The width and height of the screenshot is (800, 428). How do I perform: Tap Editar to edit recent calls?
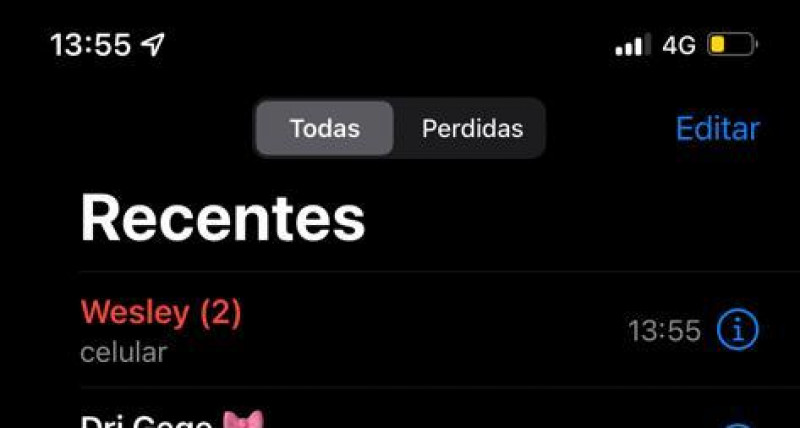717,129
